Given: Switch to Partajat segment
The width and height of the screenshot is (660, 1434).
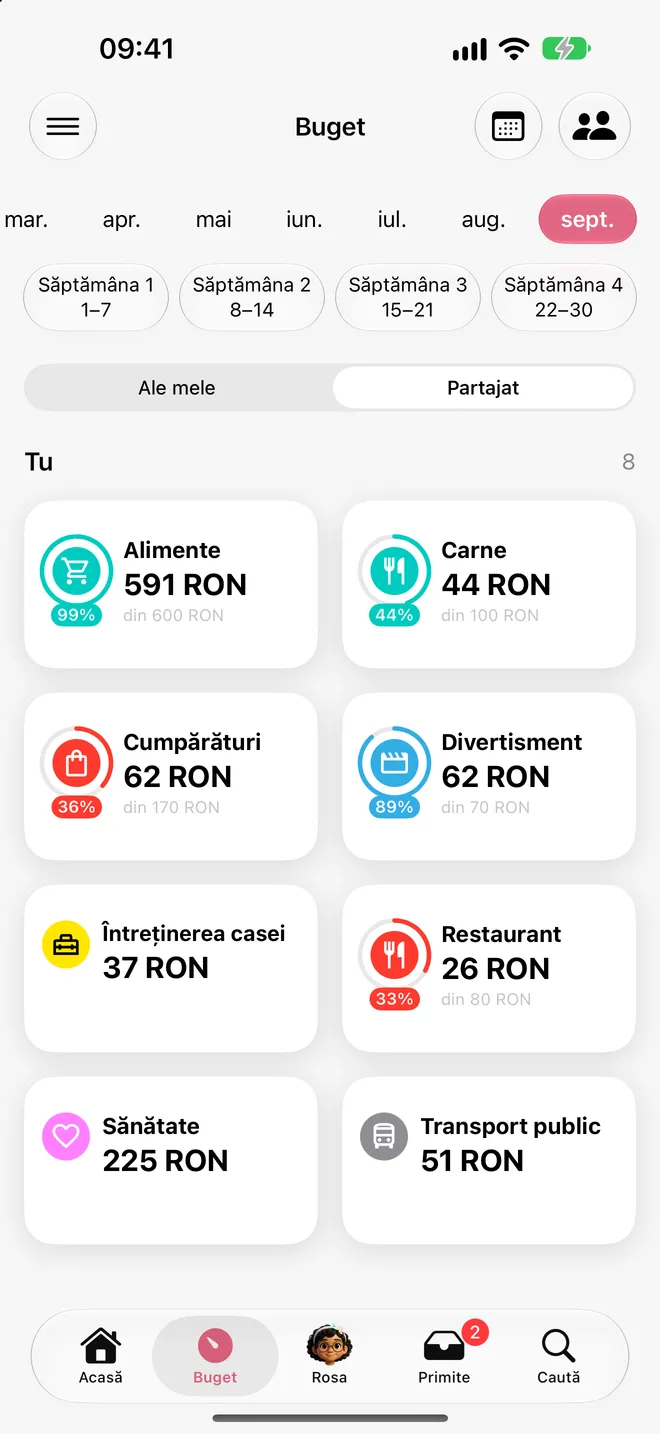Looking at the screenshot, I should 483,388.
